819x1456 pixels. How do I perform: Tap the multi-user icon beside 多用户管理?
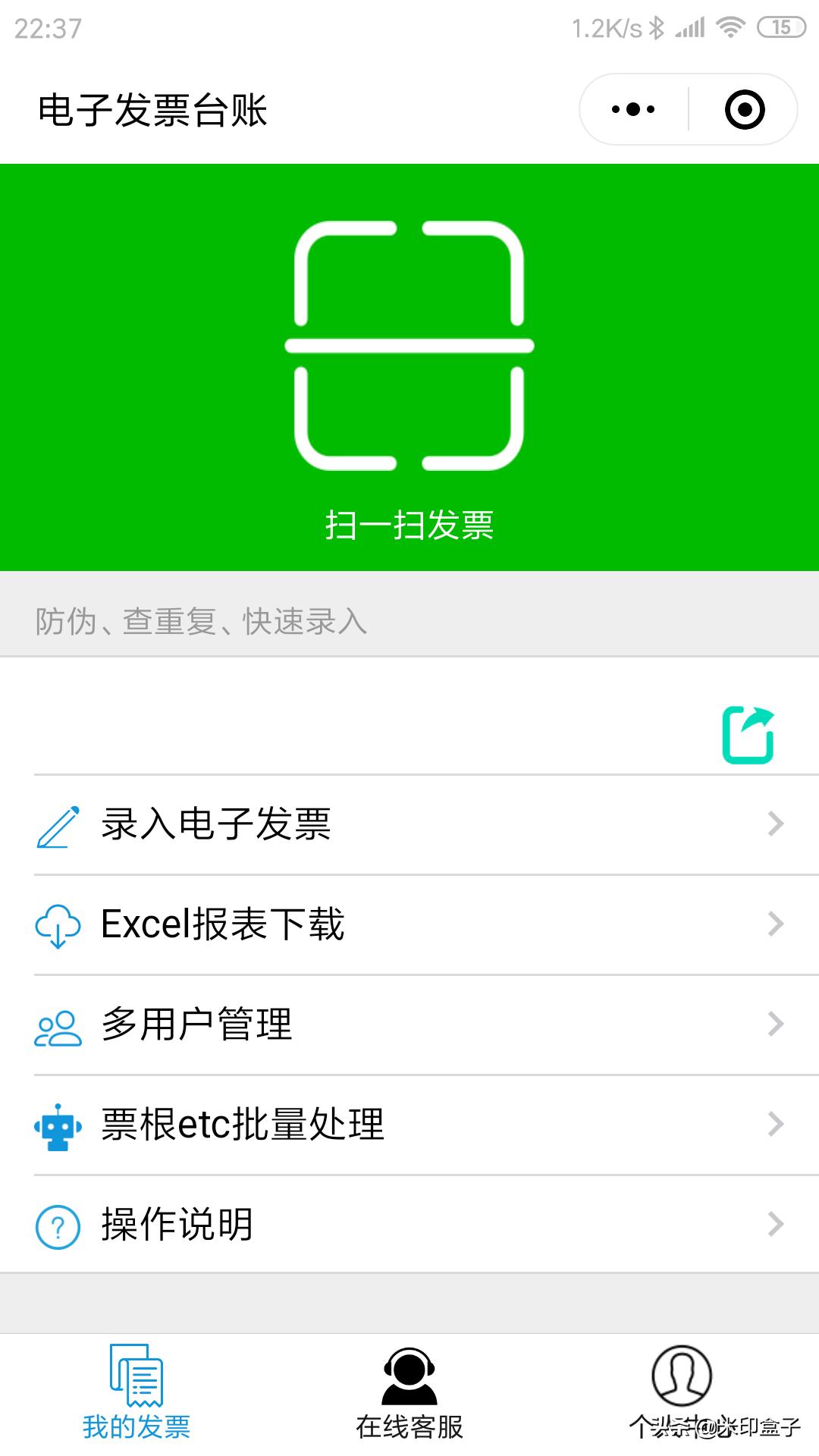point(57,1025)
